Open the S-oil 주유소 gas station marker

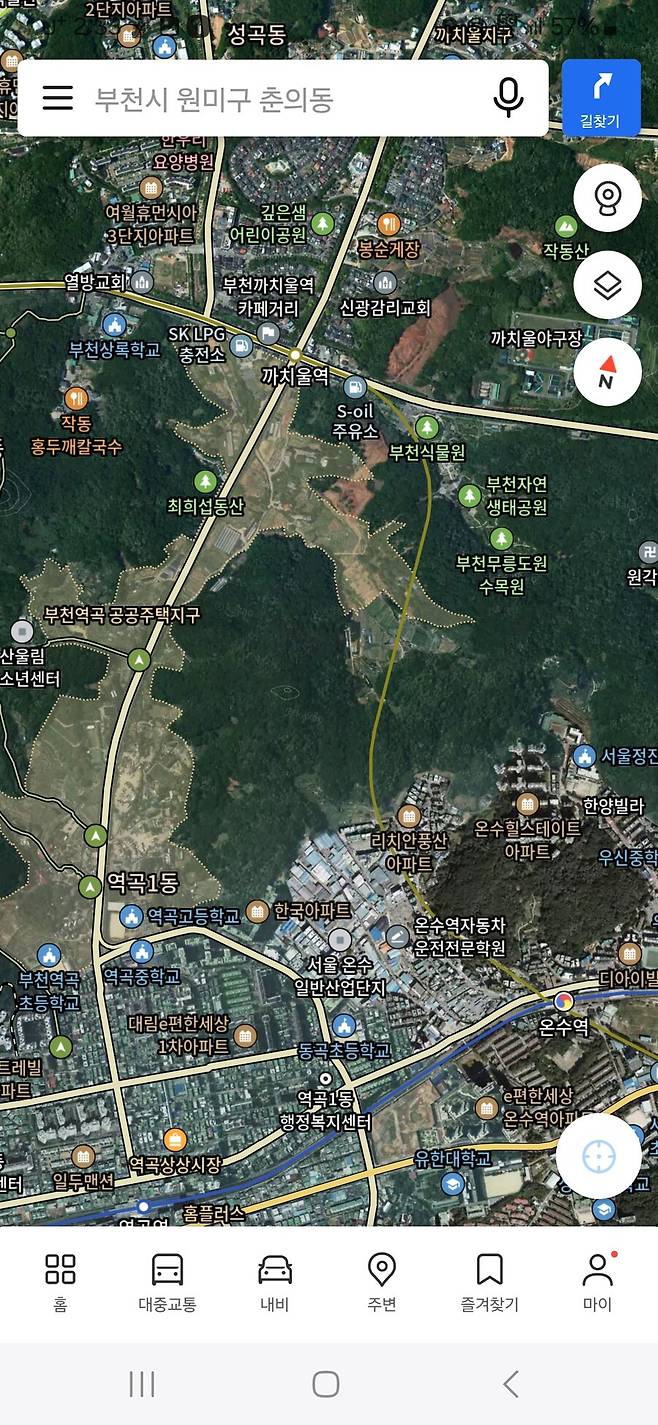click(x=355, y=388)
